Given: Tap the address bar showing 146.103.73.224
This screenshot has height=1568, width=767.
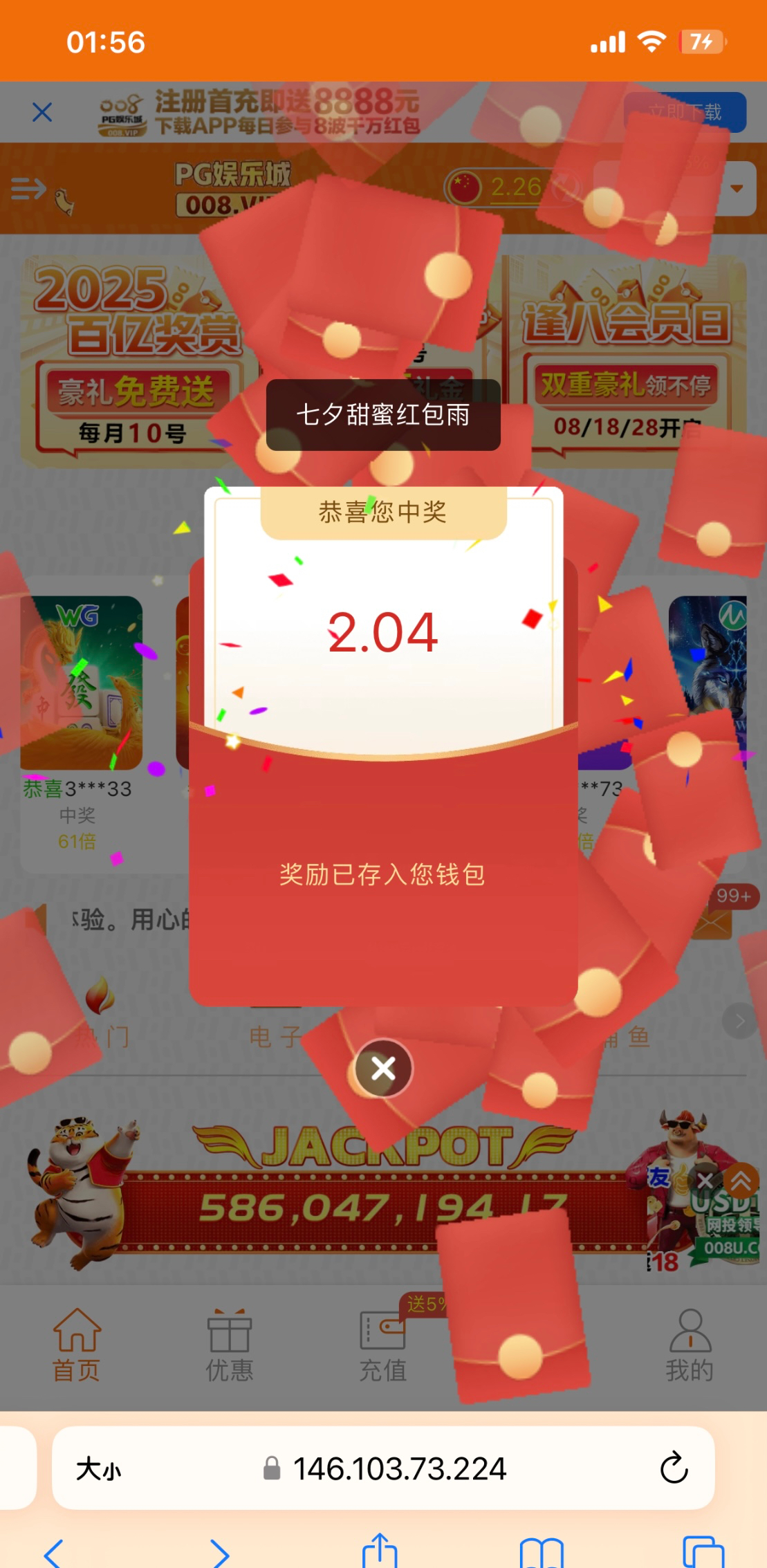Looking at the screenshot, I should [399, 1468].
